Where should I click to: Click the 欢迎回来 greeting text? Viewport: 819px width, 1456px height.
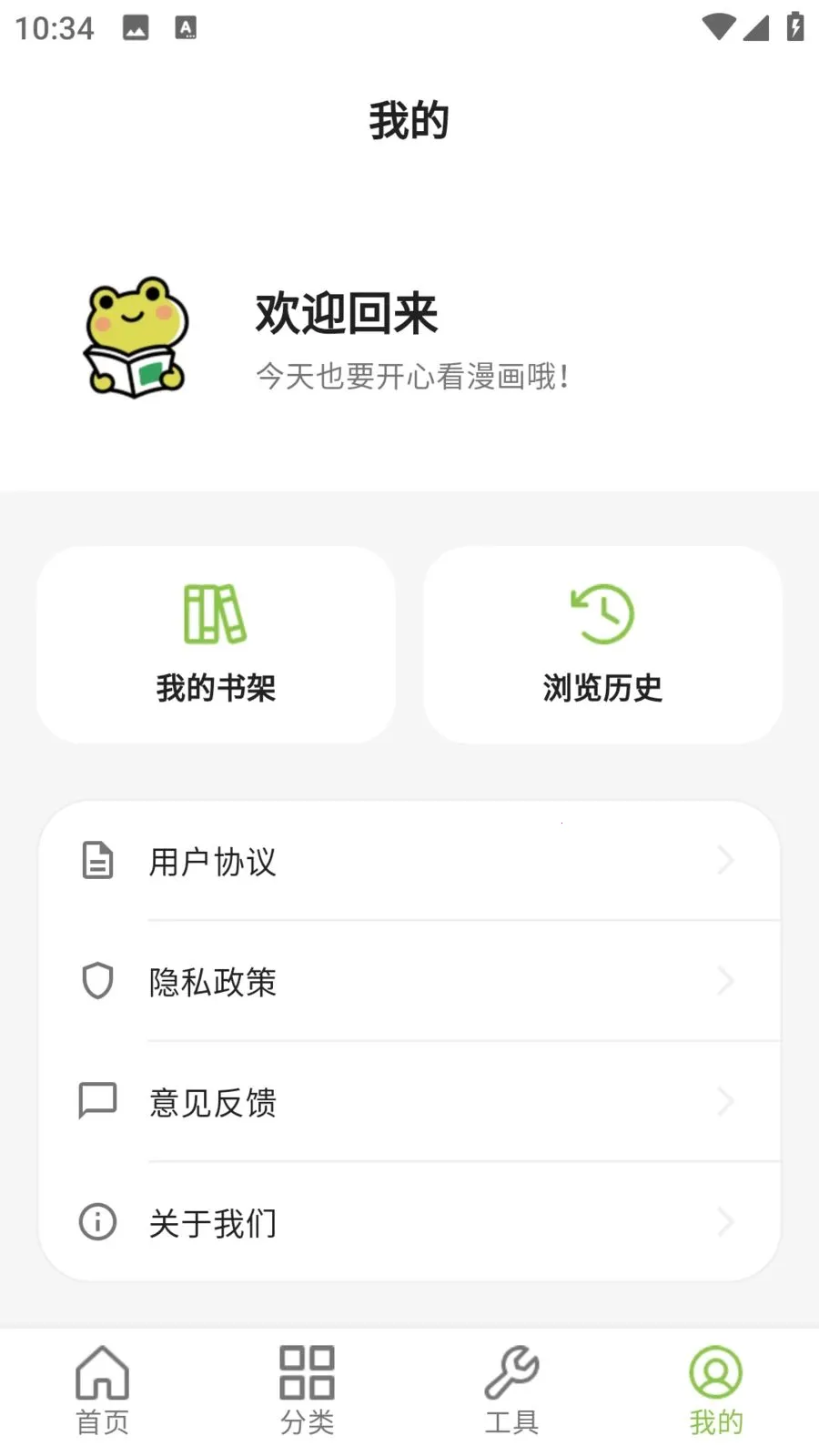[346, 315]
